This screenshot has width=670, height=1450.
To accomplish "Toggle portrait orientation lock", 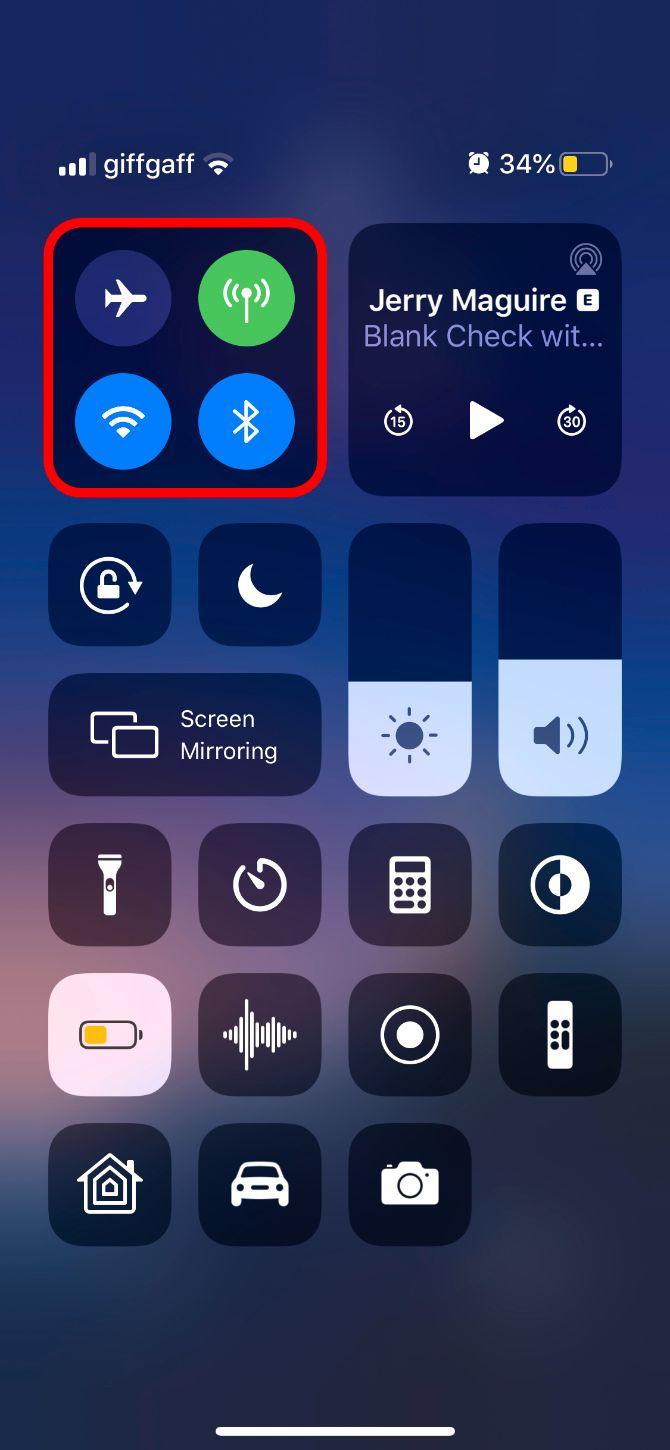I will tap(110, 585).
